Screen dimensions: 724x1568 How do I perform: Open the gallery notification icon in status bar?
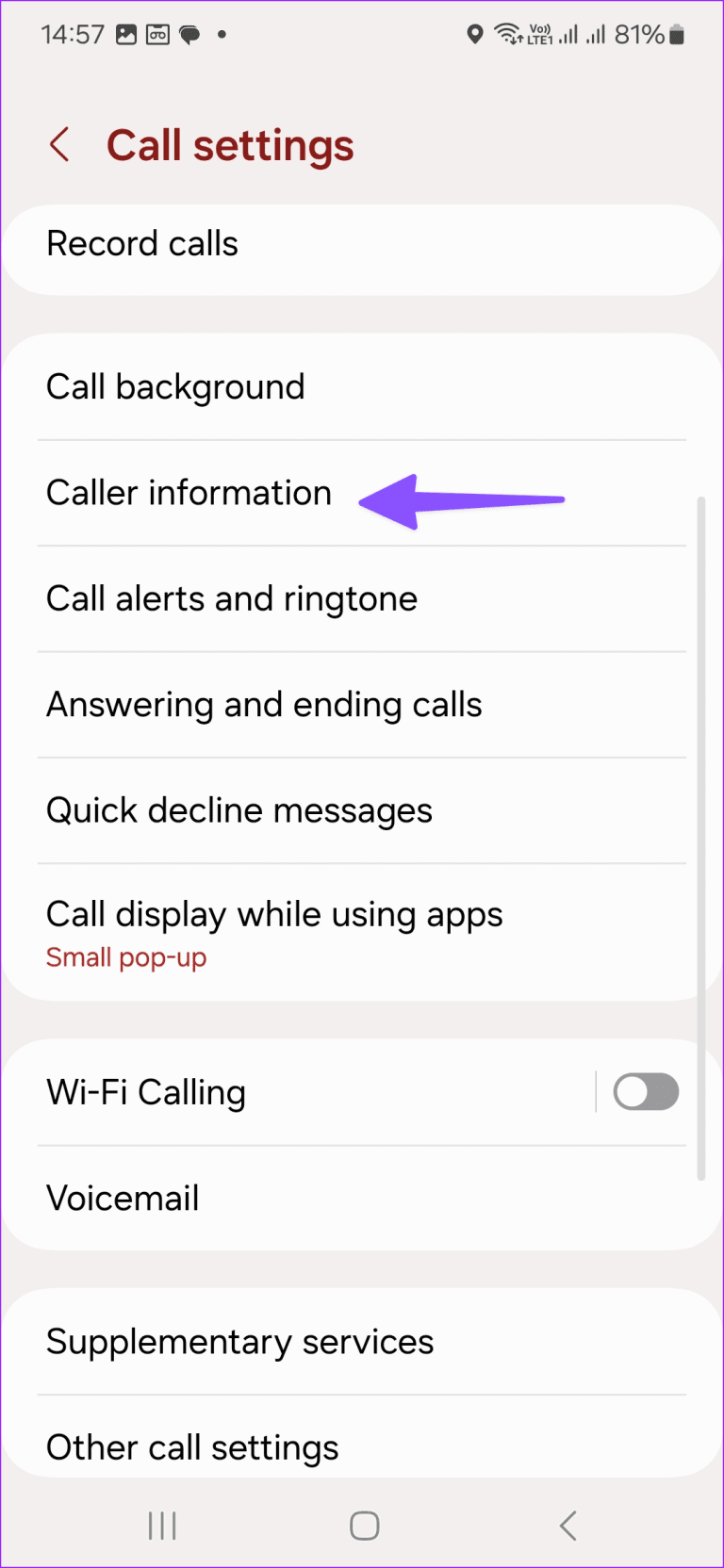click(127, 34)
